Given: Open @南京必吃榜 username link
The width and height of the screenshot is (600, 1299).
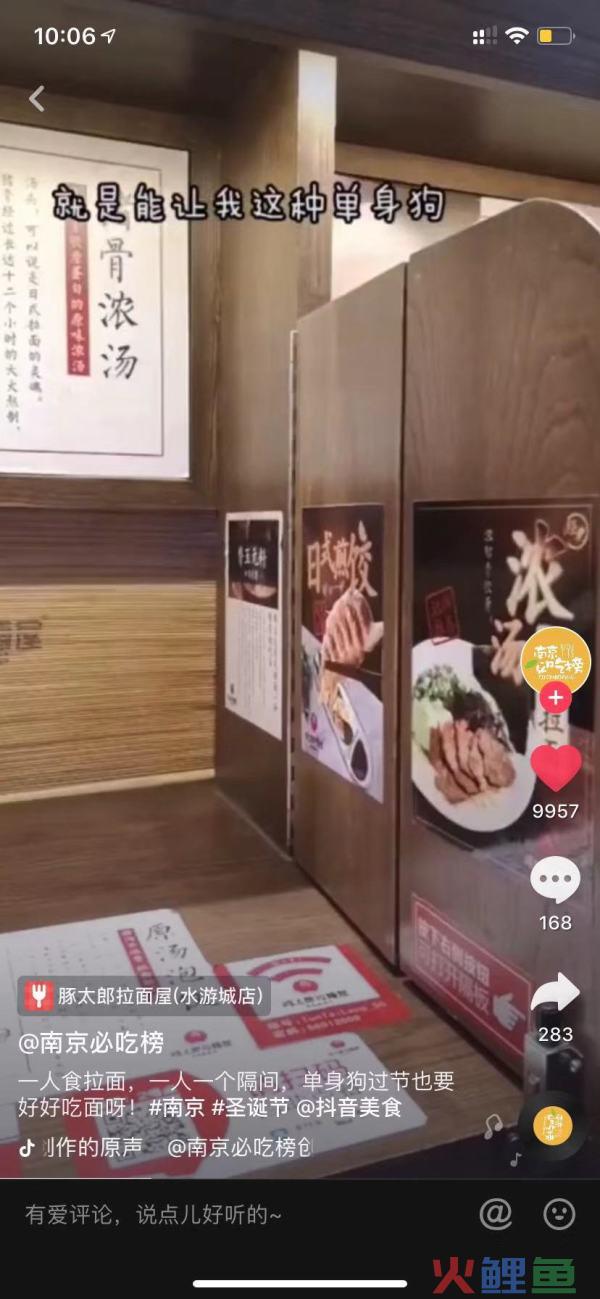Looking at the screenshot, I should (90, 1044).
